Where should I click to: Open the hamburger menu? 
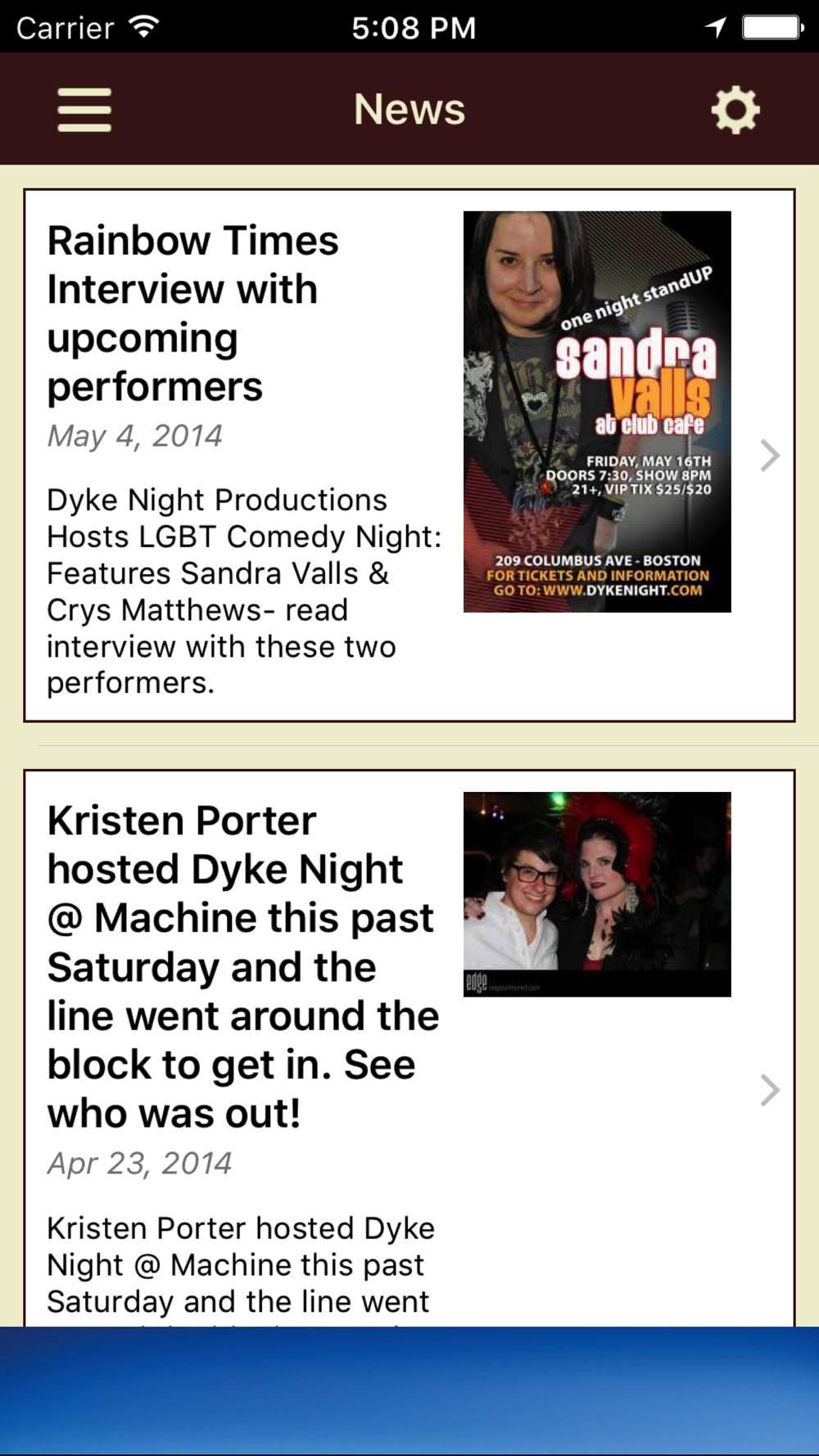click(x=84, y=110)
